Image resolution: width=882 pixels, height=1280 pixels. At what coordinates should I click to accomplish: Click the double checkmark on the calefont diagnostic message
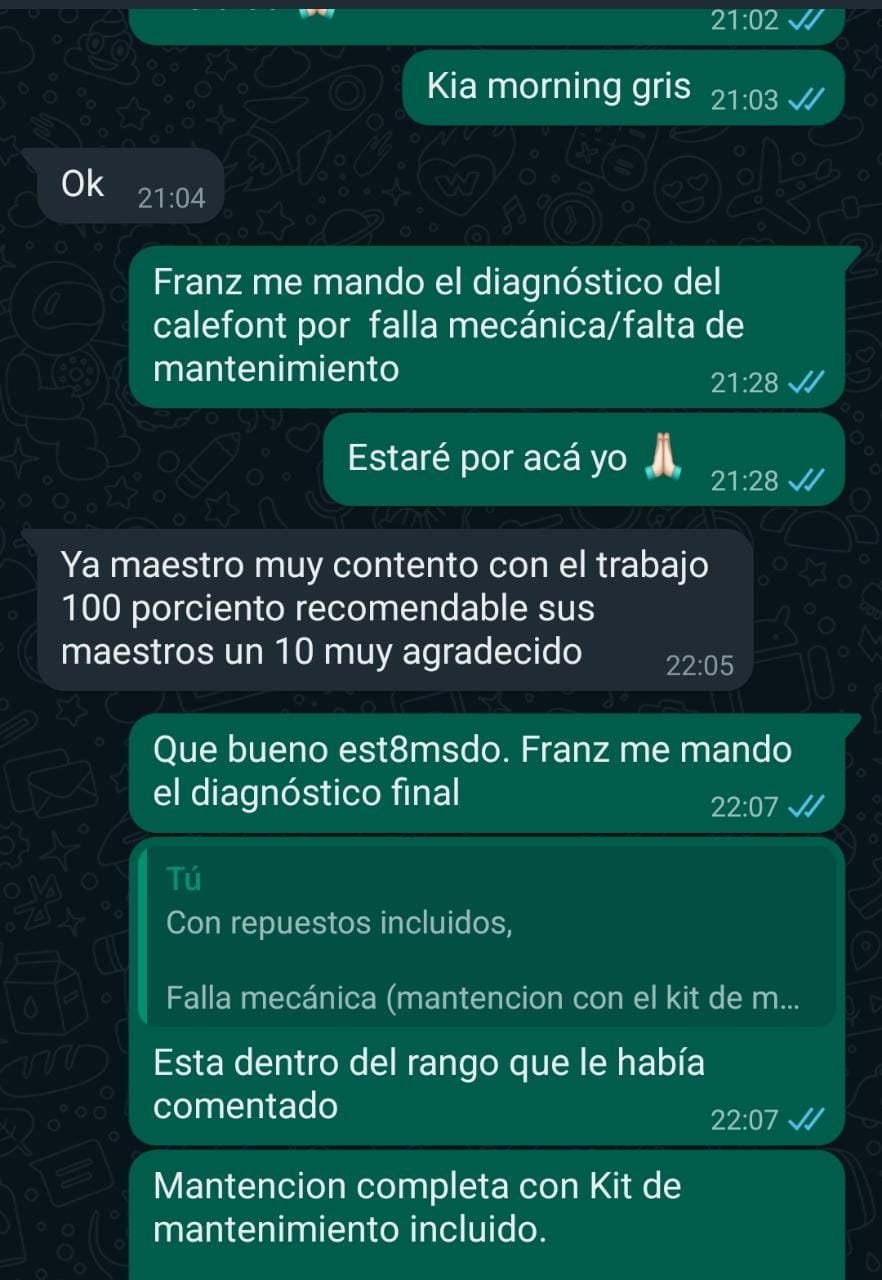tap(806, 383)
